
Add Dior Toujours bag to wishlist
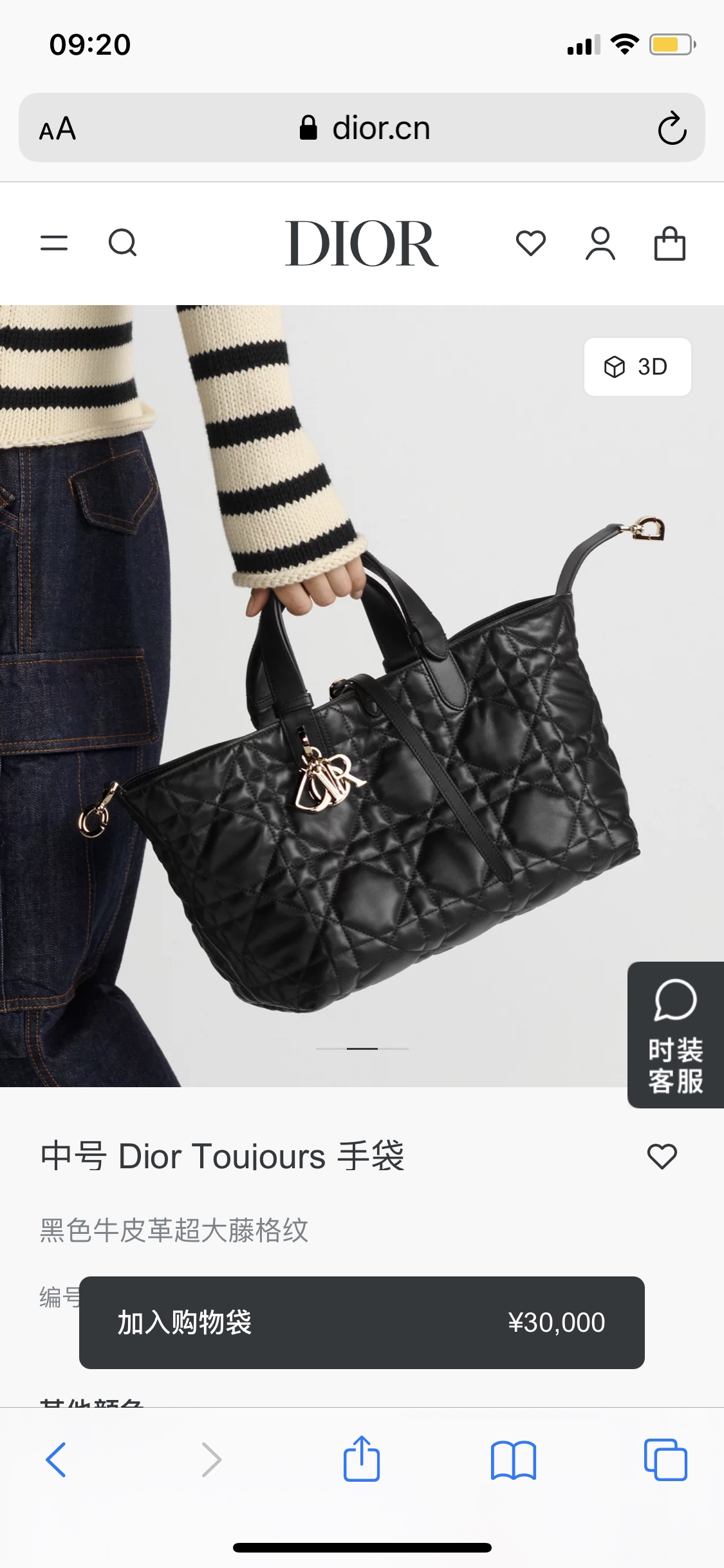pos(662,1157)
